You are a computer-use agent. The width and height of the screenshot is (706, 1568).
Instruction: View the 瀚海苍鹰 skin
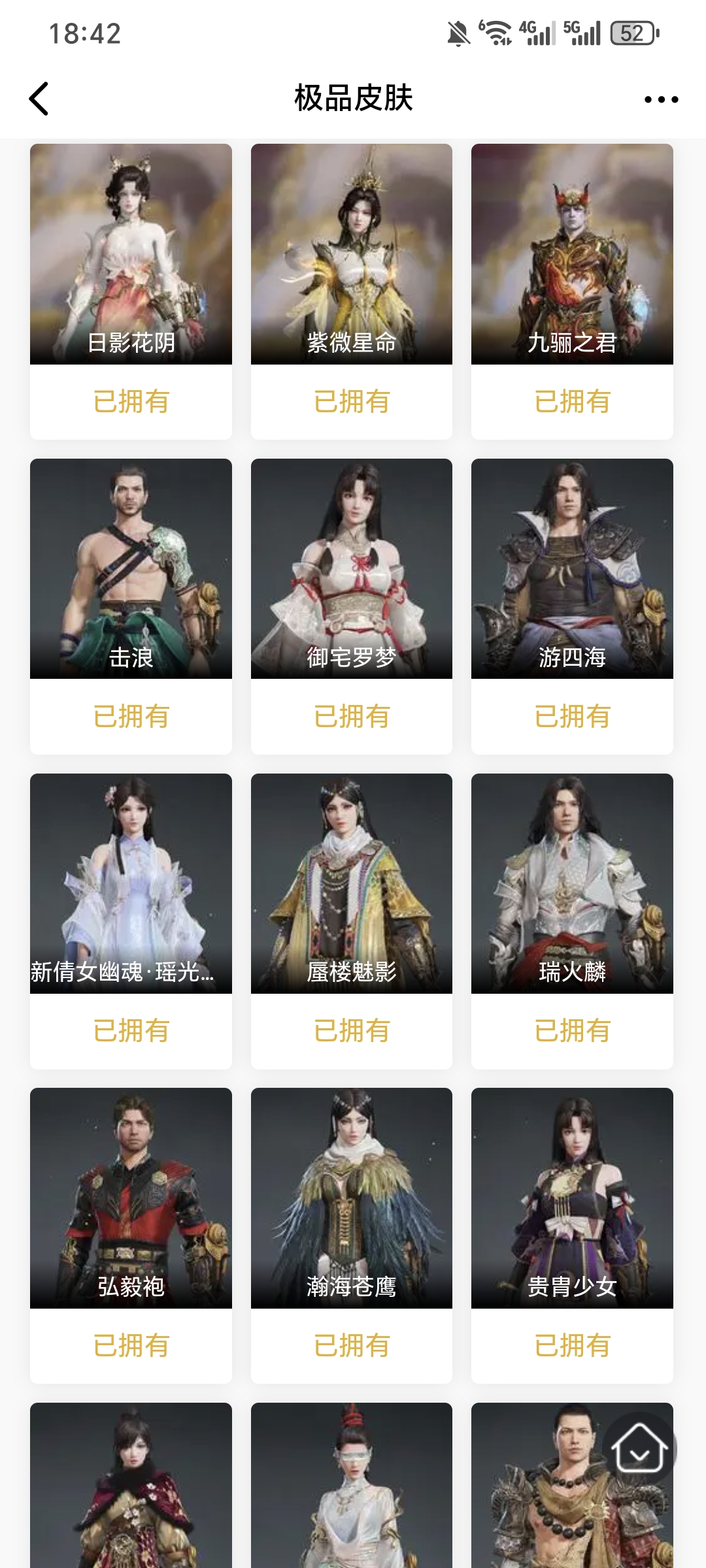click(352, 1198)
